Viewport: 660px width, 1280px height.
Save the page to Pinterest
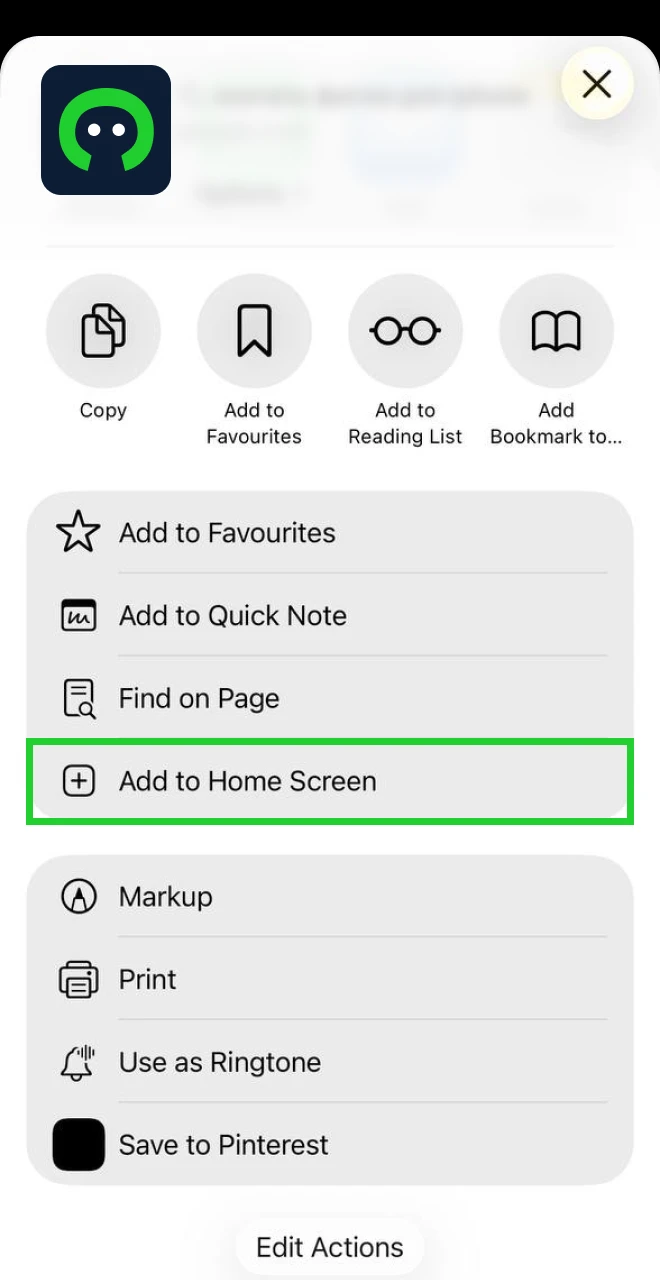[330, 1145]
